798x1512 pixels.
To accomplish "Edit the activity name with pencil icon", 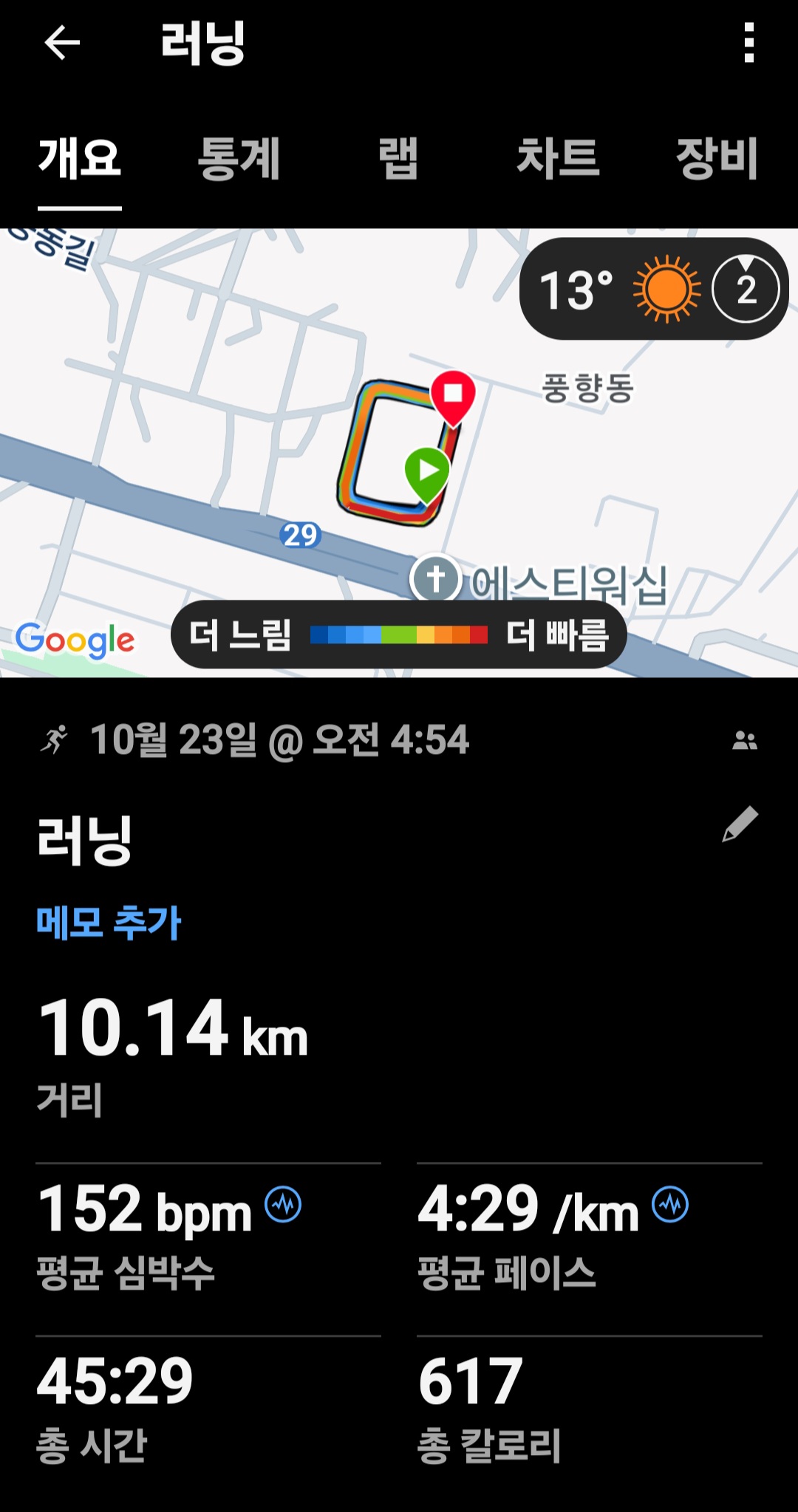I will [x=740, y=824].
